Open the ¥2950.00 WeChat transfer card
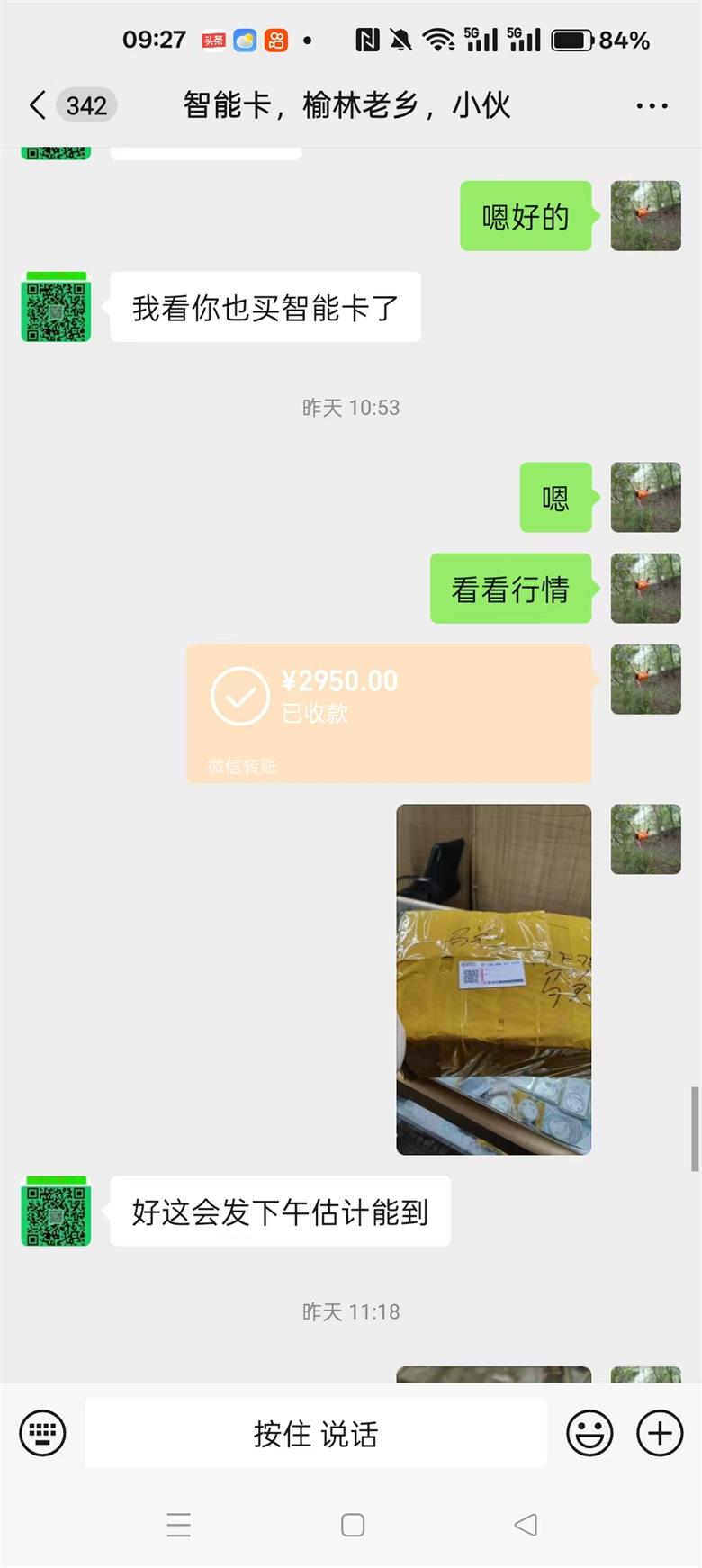Image resolution: width=702 pixels, height=1568 pixels. pyautogui.click(x=389, y=712)
